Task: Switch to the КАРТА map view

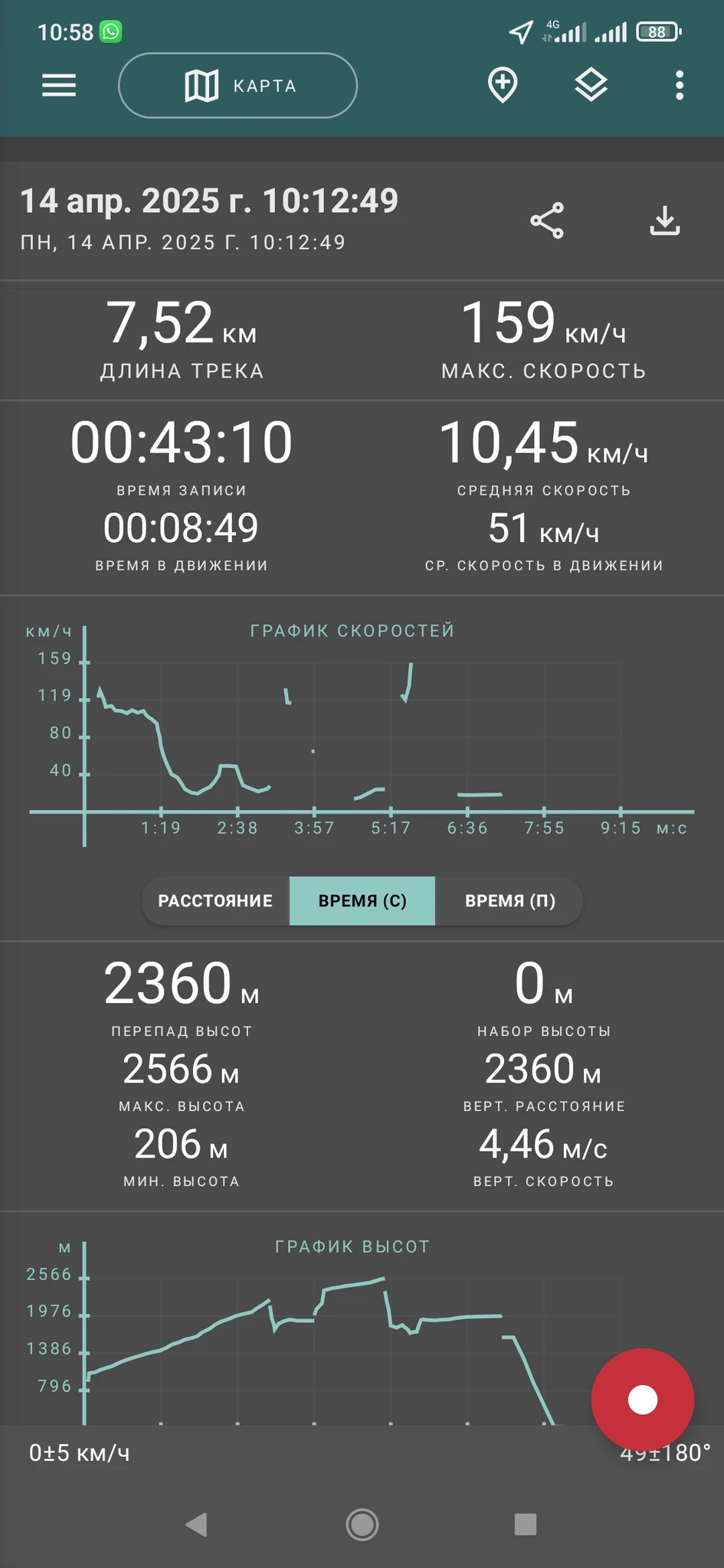Action: (x=238, y=86)
